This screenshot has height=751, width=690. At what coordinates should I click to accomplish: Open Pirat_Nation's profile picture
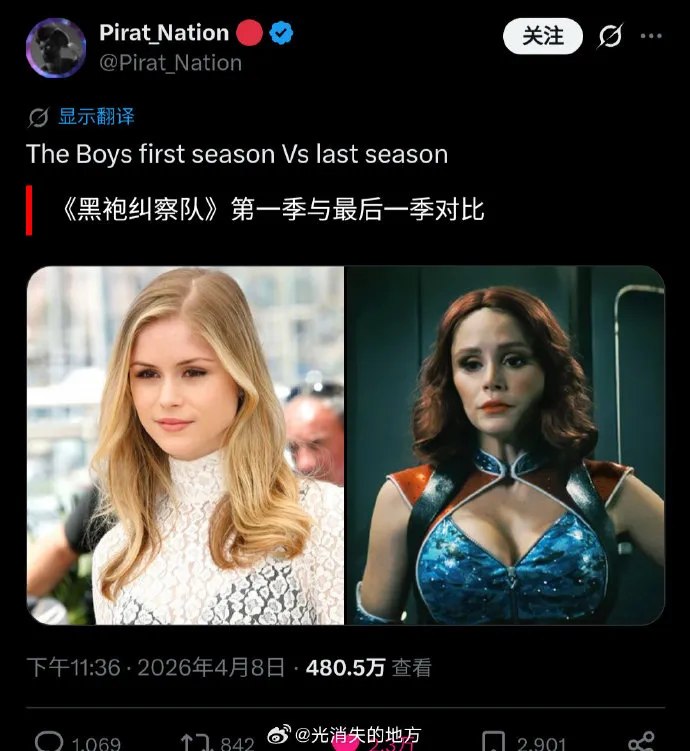pos(55,47)
